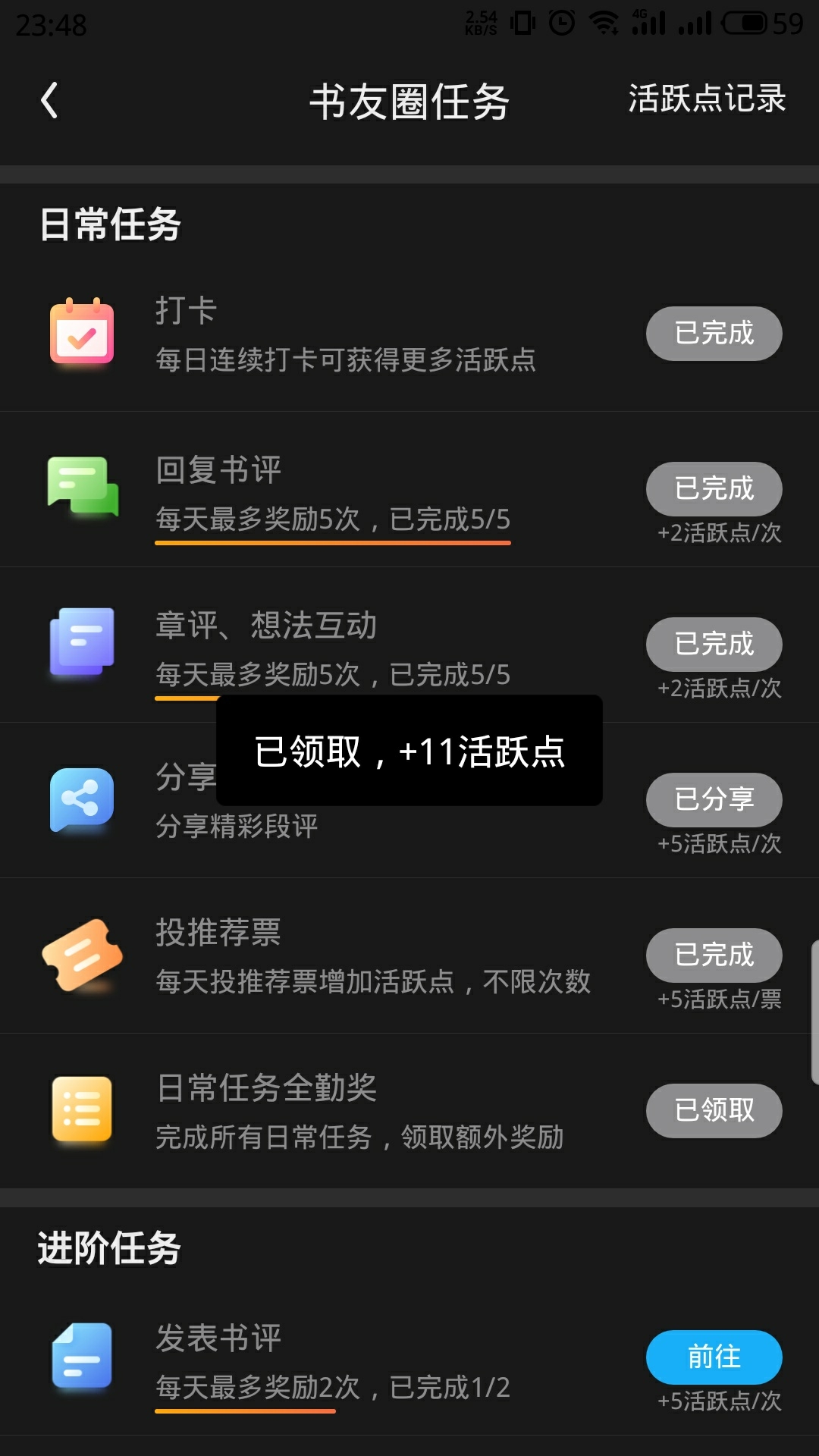This screenshot has height=1456, width=819.
Task: Tap the 已分享 button
Action: (714, 800)
